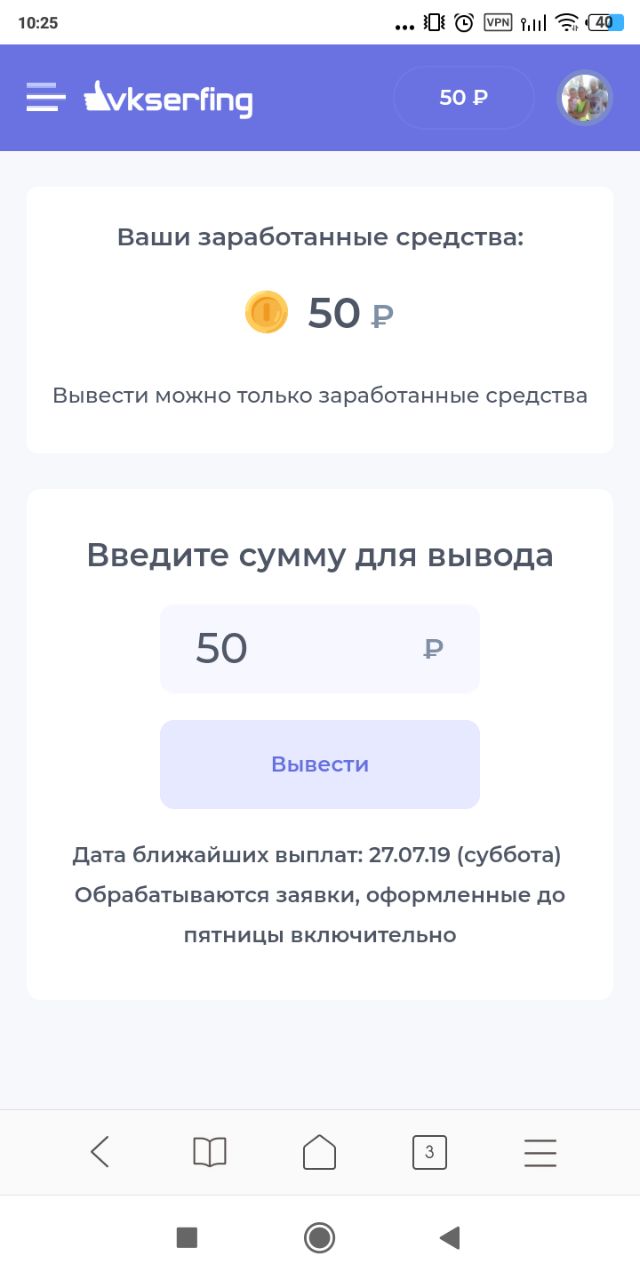The image size is (640, 1280).
Task: Open the profile avatar
Action: click(x=584, y=98)
